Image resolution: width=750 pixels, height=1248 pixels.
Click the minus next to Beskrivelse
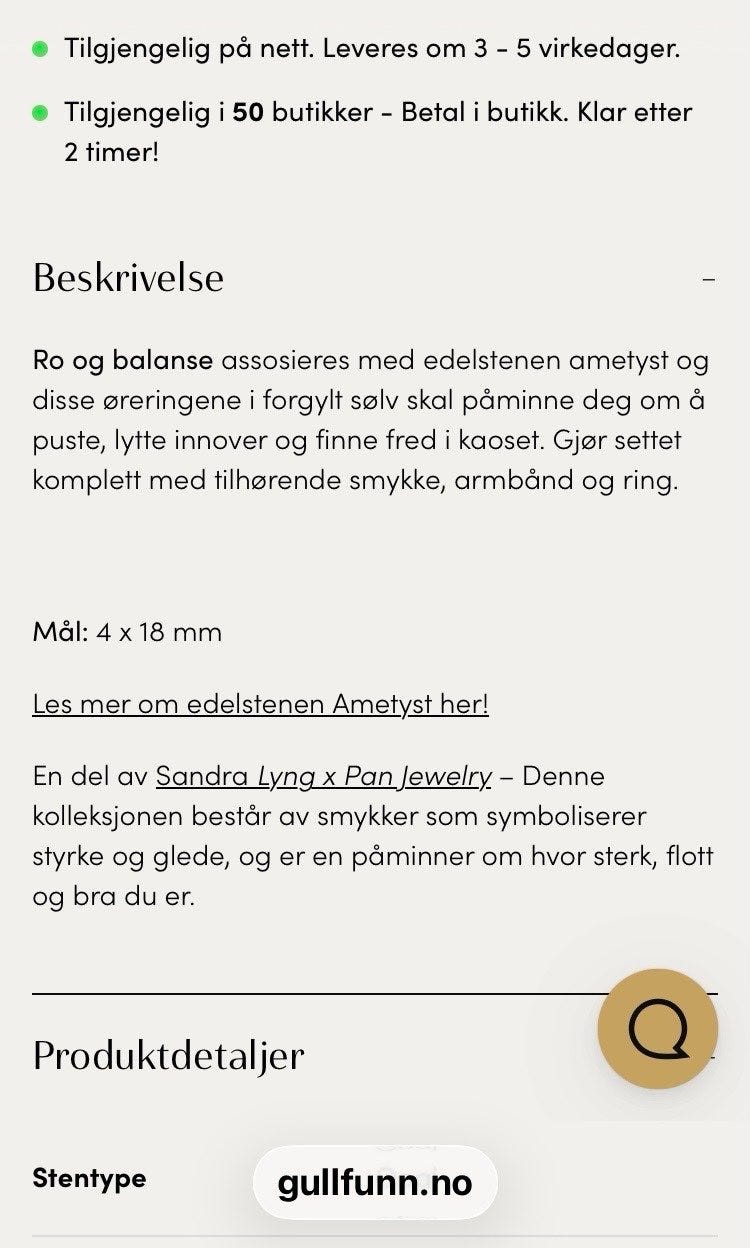(x=711, y=278)
